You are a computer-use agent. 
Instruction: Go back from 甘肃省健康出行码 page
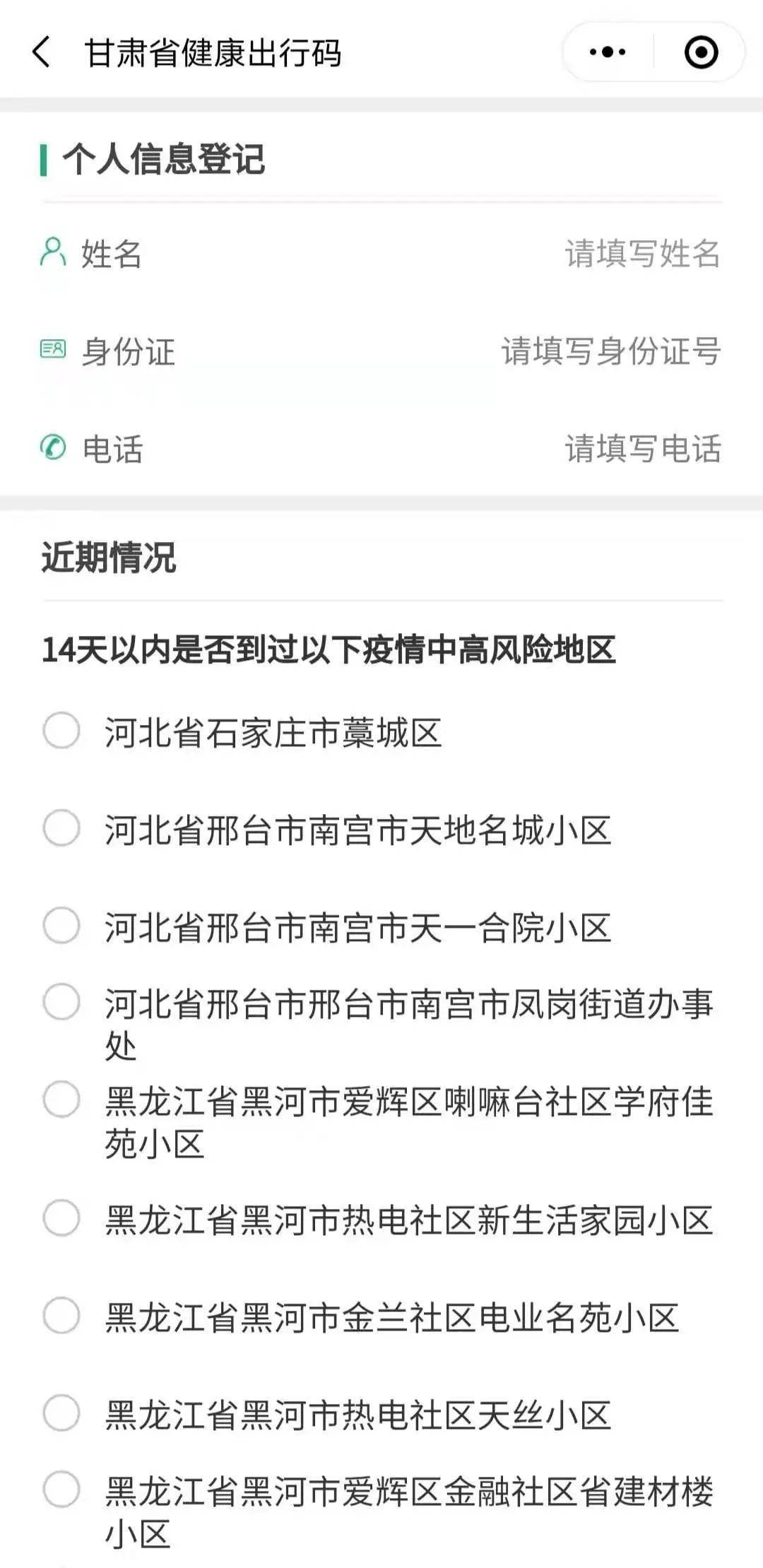(x=42, y=52)
